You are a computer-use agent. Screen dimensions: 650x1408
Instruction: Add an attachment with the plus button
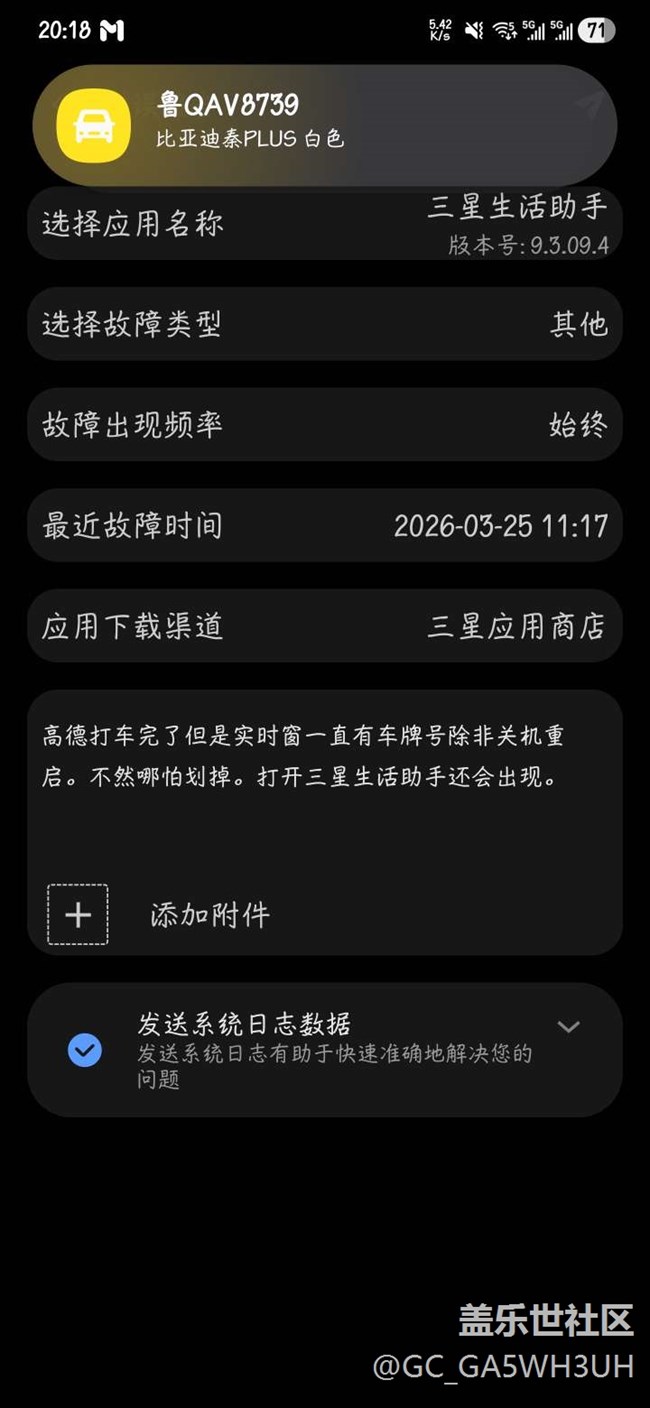pos(78,914)
